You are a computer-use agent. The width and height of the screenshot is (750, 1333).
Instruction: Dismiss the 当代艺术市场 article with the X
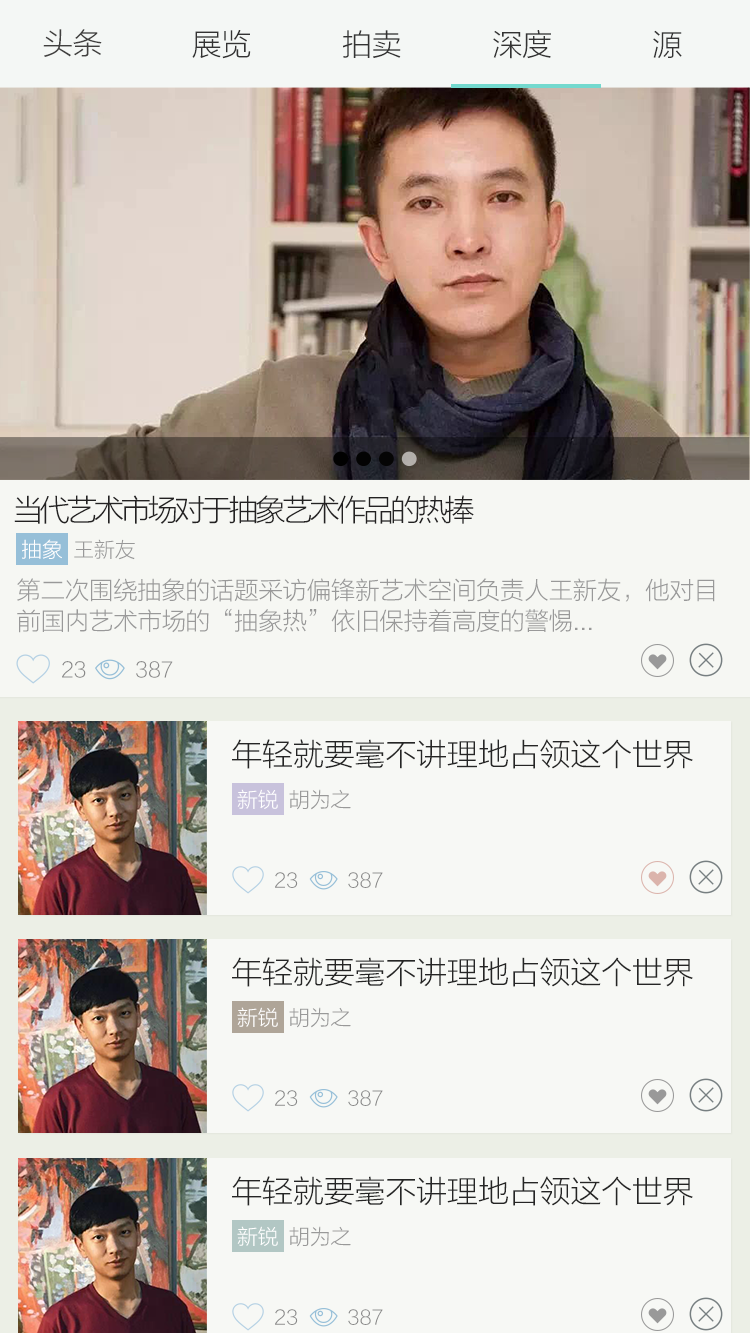[x=706, y=660]
